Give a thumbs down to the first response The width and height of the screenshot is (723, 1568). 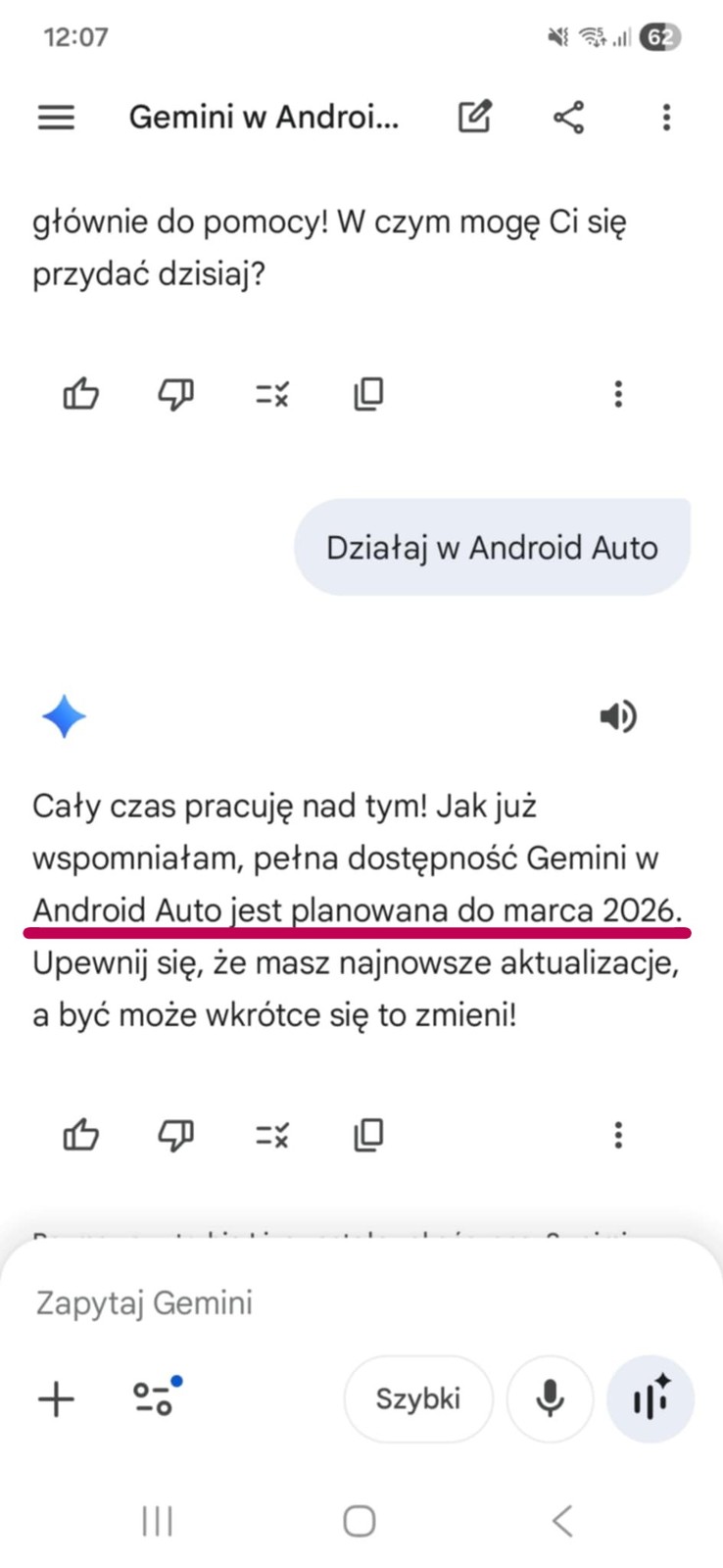point(175,394)
